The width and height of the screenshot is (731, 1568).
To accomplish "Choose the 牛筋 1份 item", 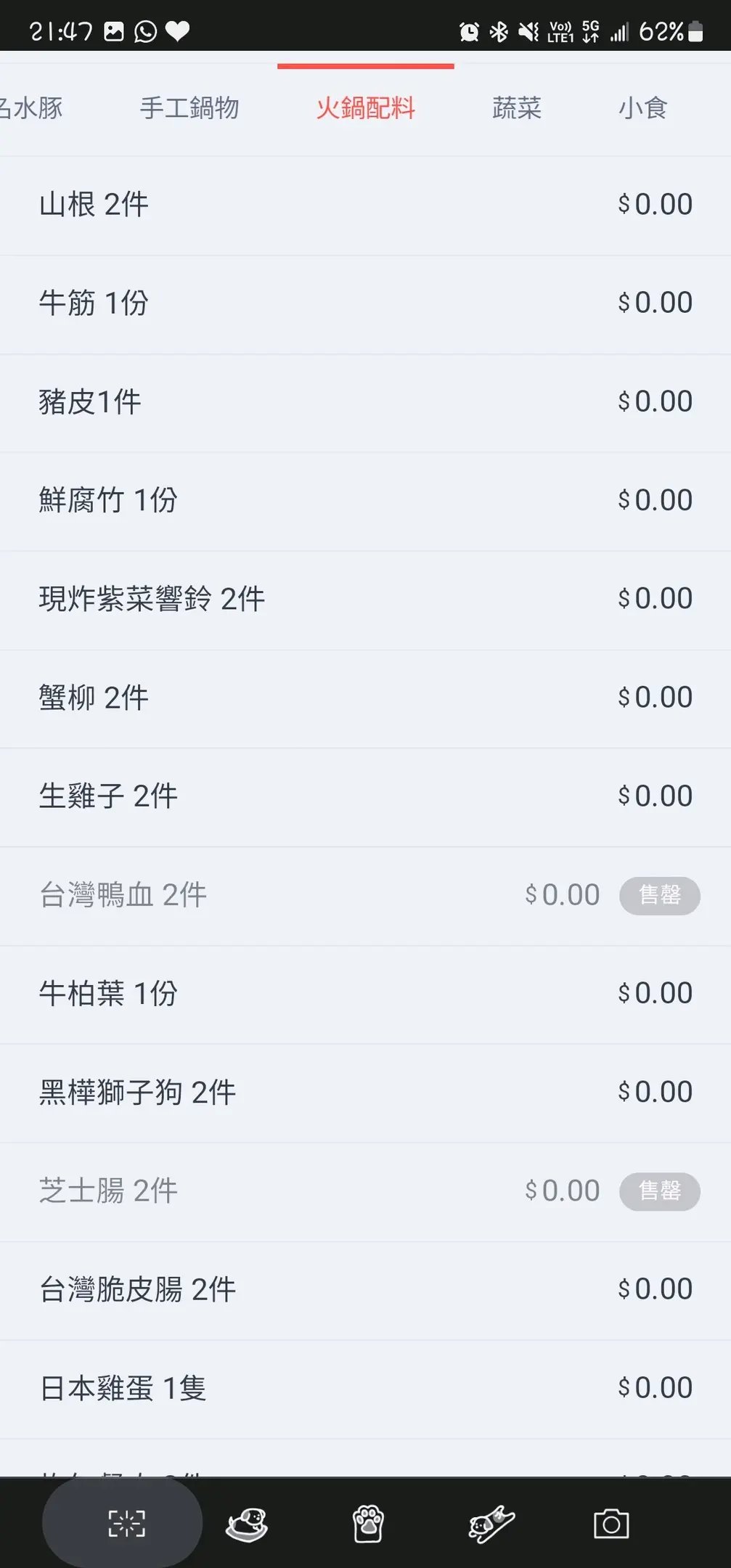I will point(365,303).
